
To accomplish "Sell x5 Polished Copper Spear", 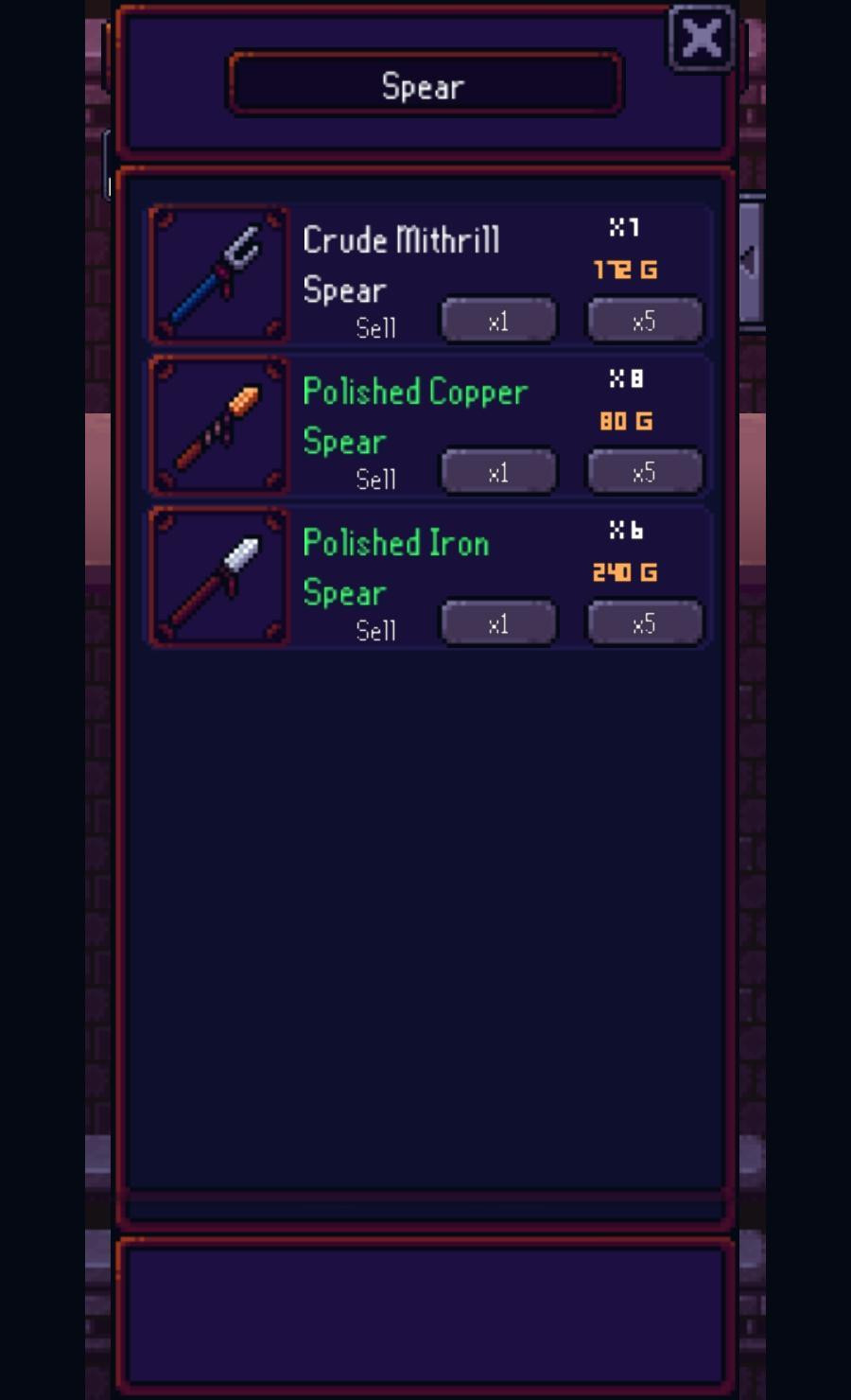I will [645, 472].
